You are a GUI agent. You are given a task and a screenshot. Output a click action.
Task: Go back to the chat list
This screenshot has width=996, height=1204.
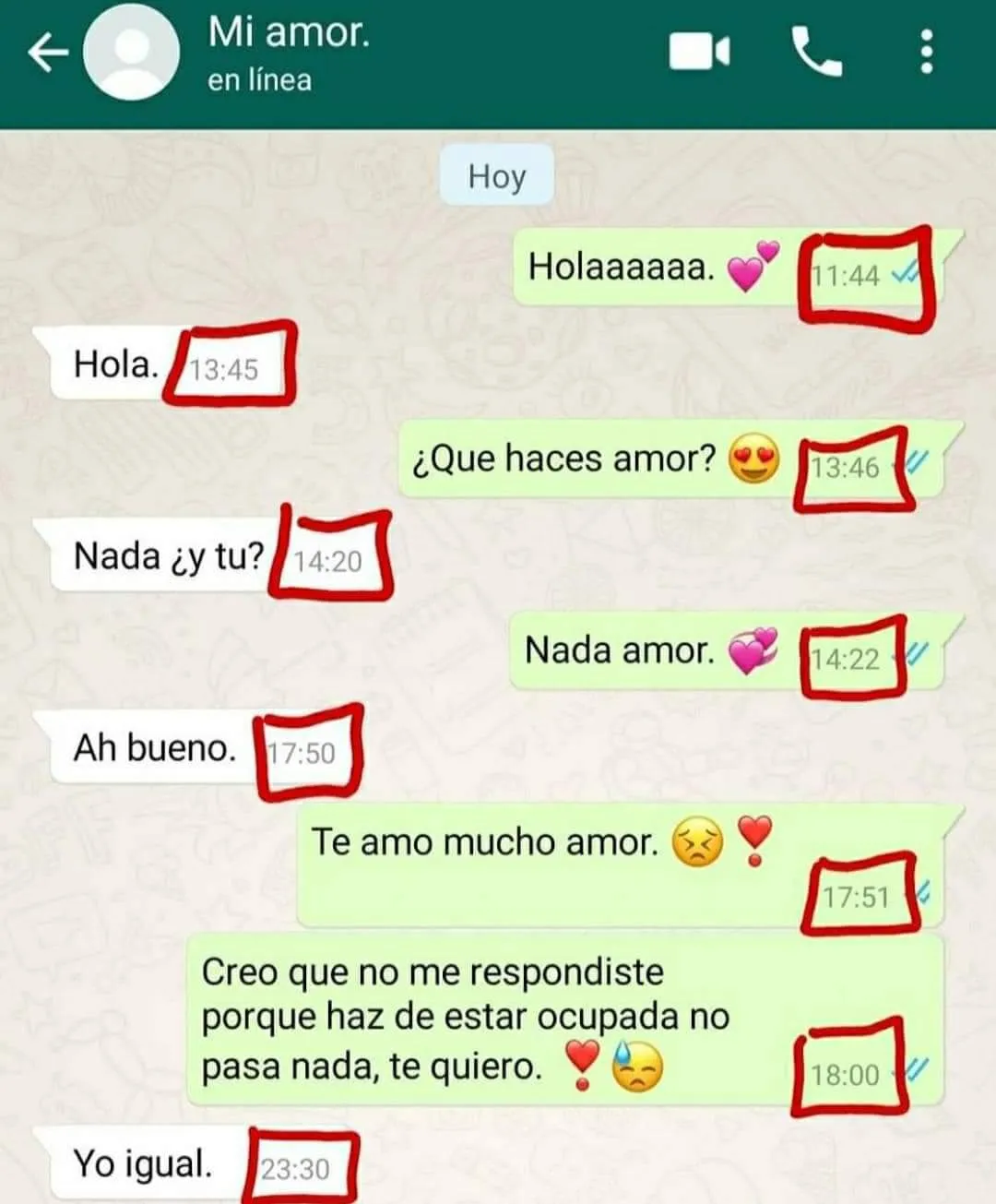(48, 54)
